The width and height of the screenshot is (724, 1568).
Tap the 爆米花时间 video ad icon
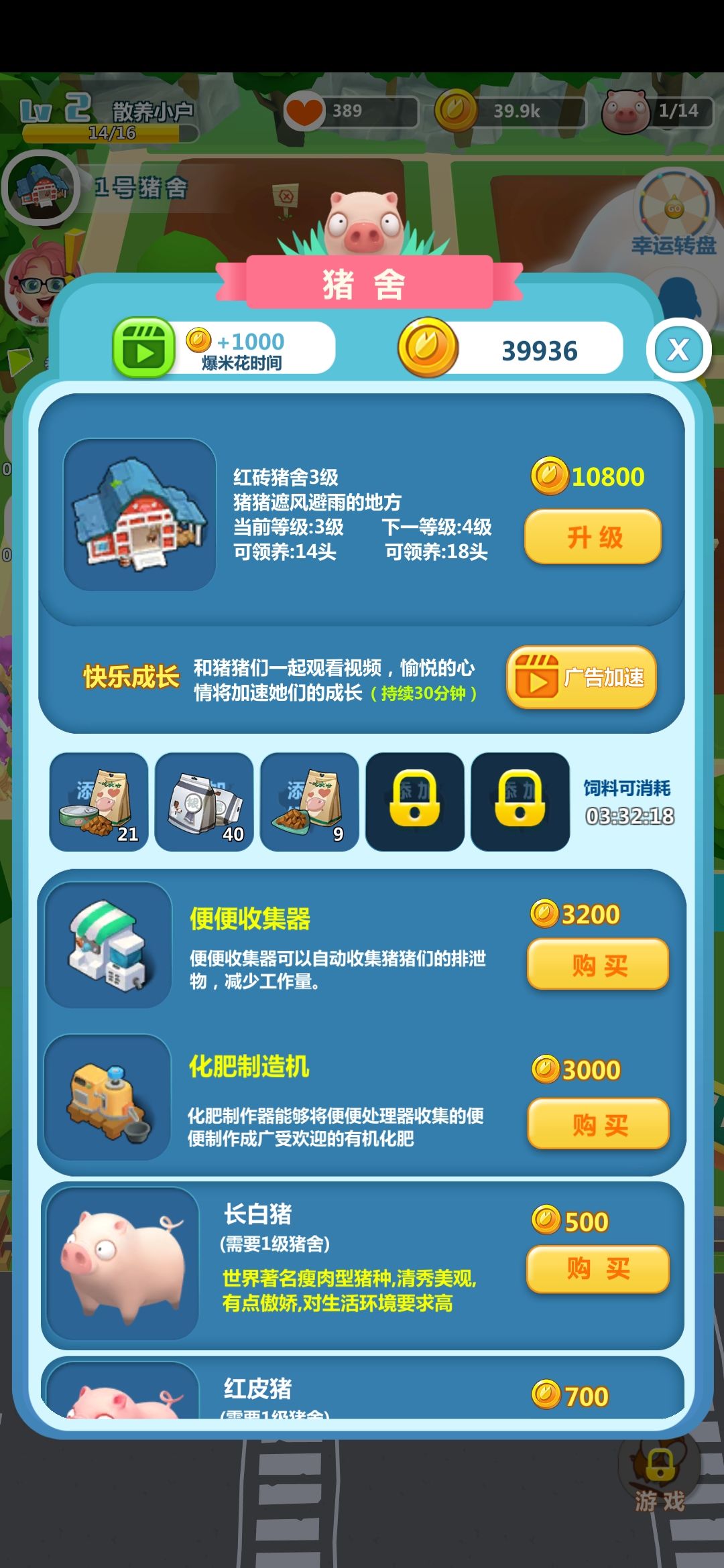click(x=143, y=347)
